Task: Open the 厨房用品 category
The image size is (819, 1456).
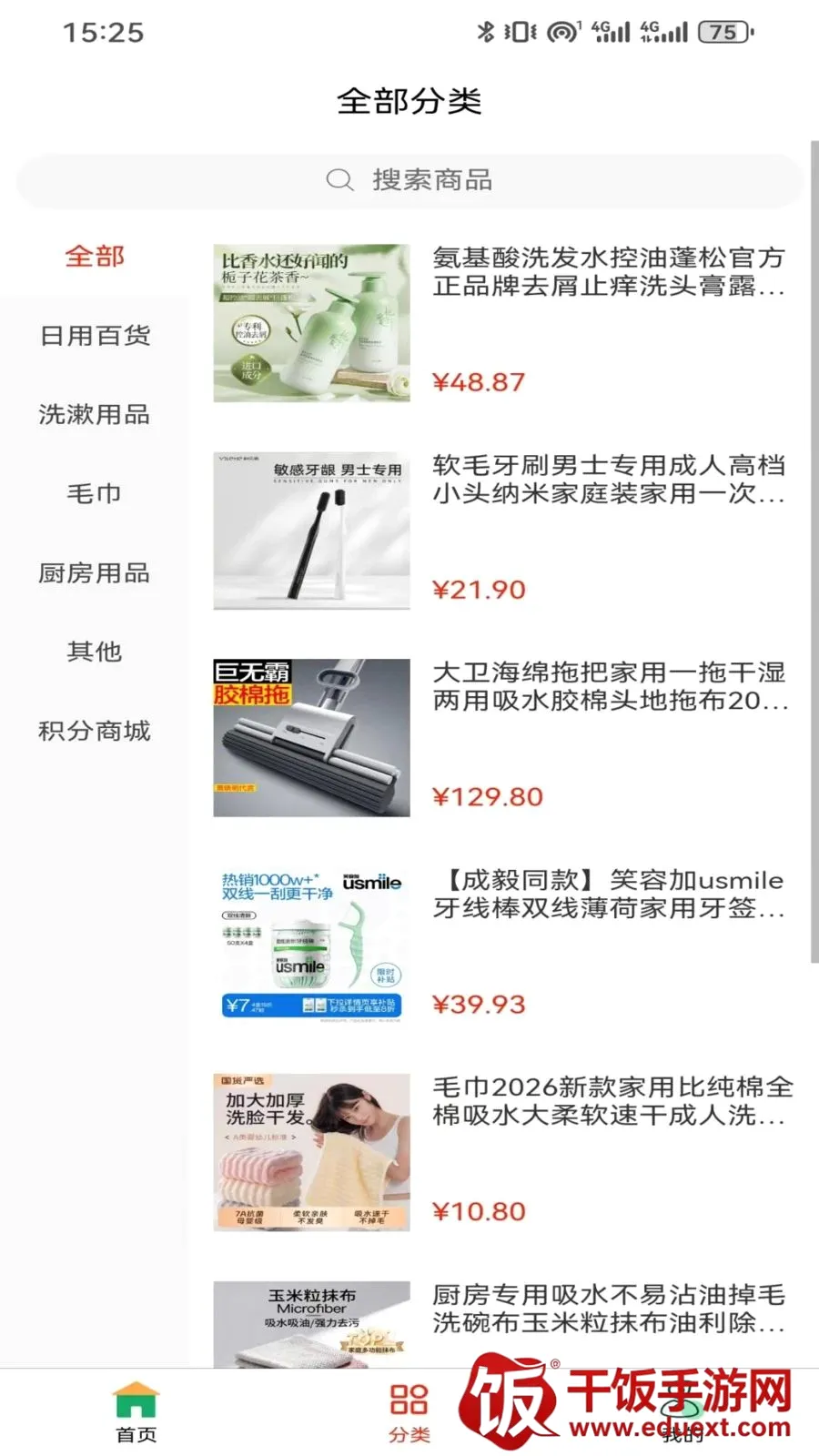Action: pyautogui.click(x=94, y=573)
